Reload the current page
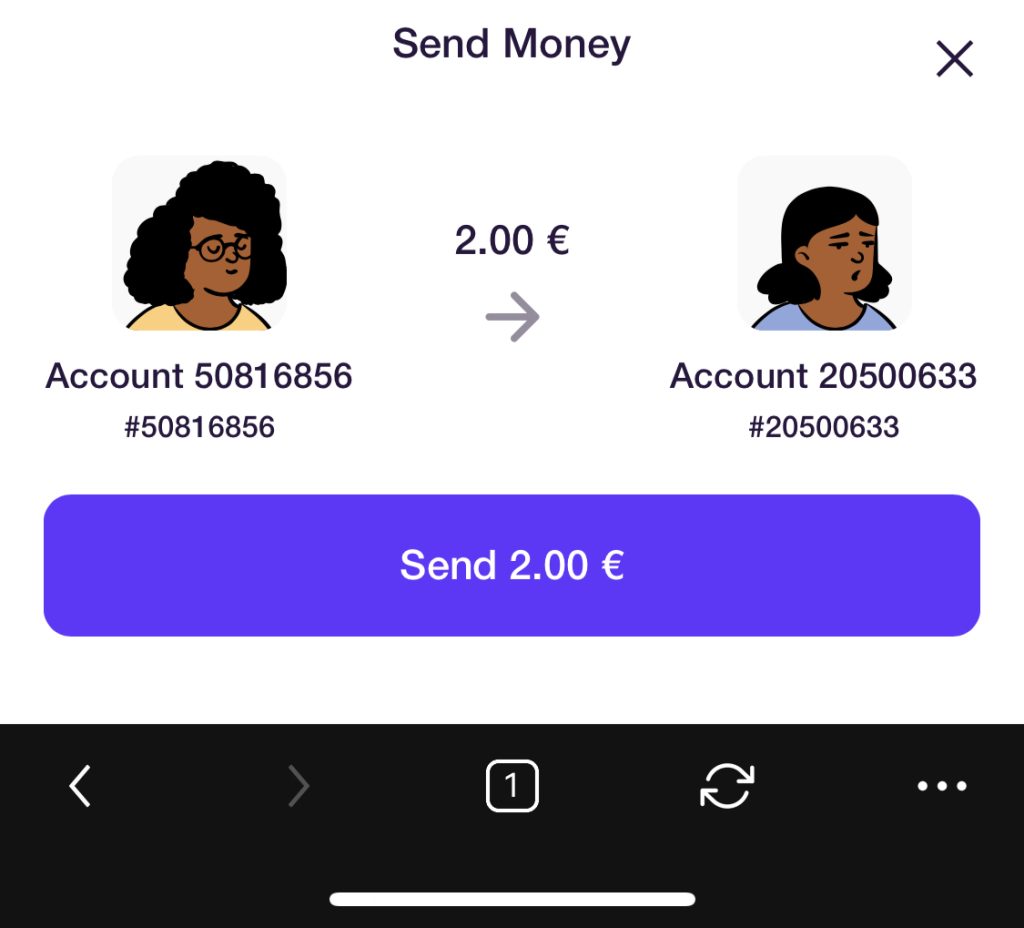The width and height of the screenshot is (1024, 928). point(726,786)
